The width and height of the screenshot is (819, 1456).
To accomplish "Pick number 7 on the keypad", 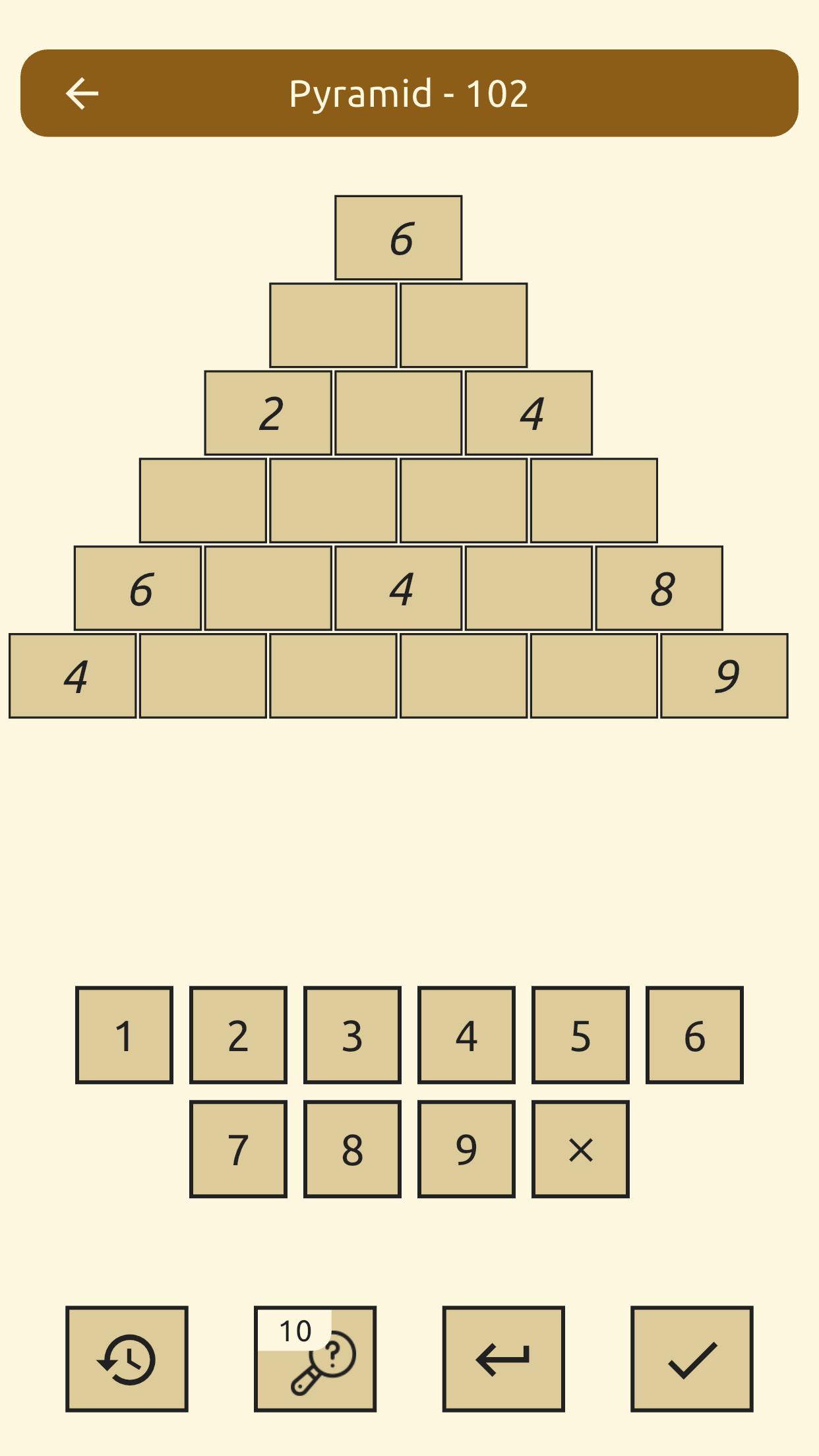I will click(238, 1149).
